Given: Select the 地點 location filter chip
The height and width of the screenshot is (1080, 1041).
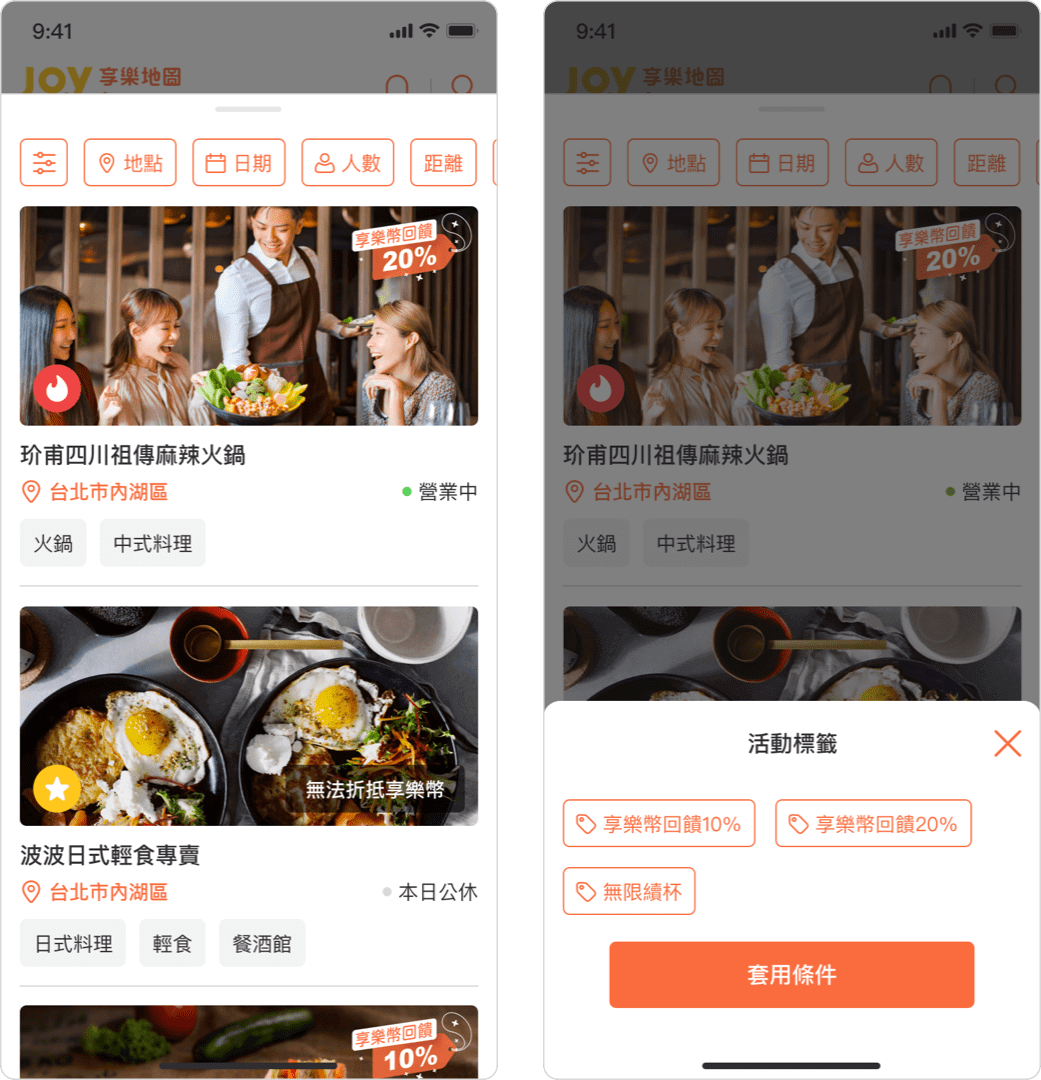Looking at the screenshot, I should 130,163.
